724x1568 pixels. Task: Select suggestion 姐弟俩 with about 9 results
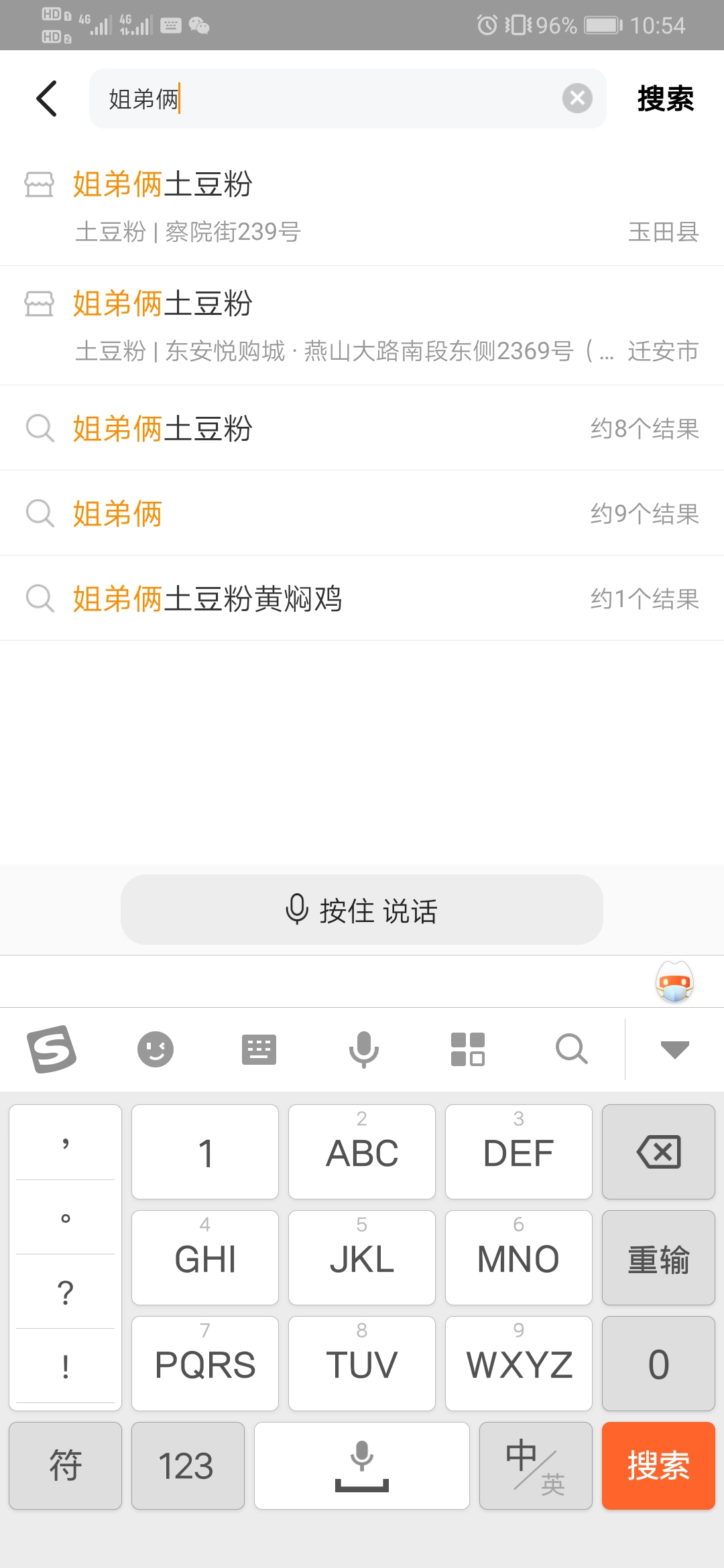pyautogui.click(x=362, y=513)
